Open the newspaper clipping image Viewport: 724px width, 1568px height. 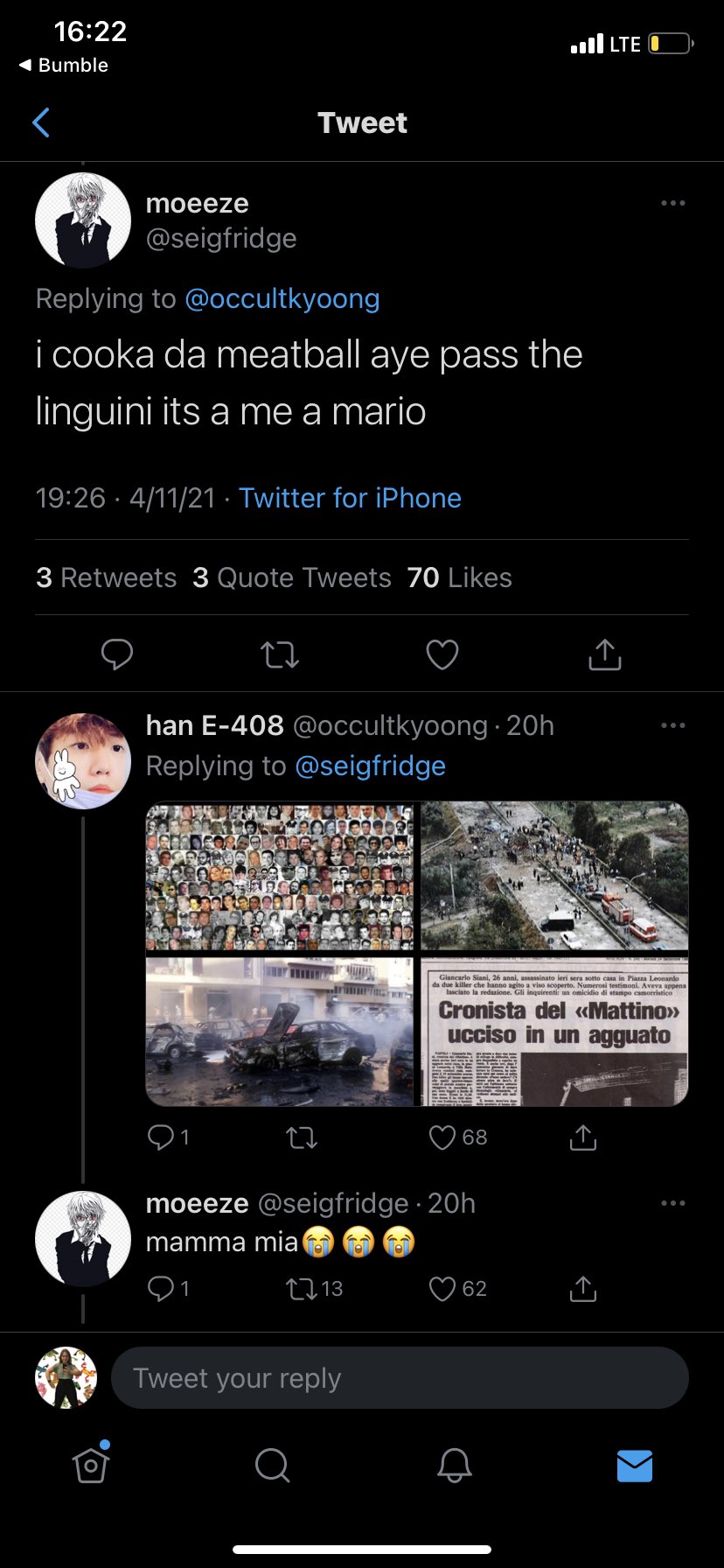coord(554,1032)
